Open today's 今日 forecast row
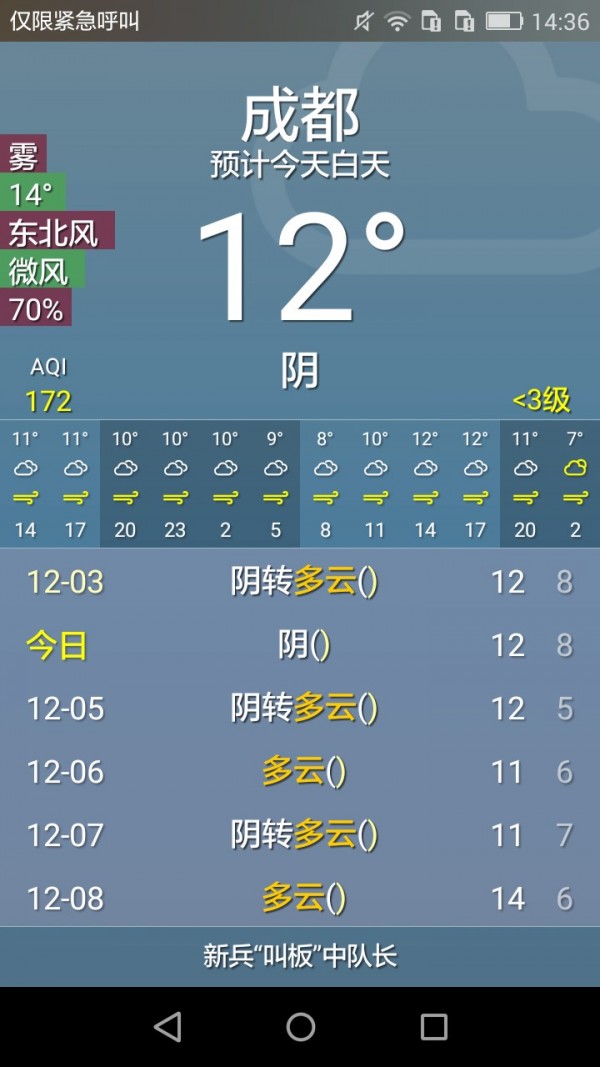This screenshot has height=1067, width=600. pos(300,645)
